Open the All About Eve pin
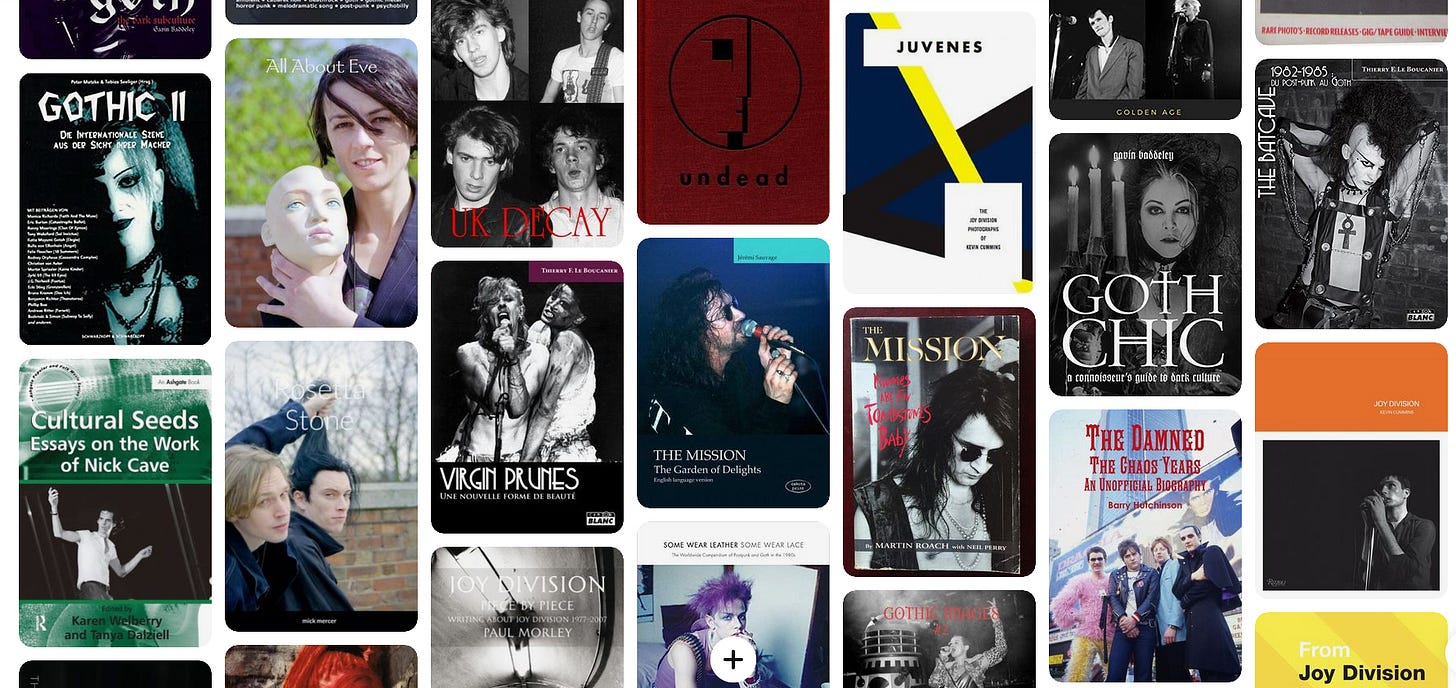This screenshot has height=688, width=1456. (321, 183)
